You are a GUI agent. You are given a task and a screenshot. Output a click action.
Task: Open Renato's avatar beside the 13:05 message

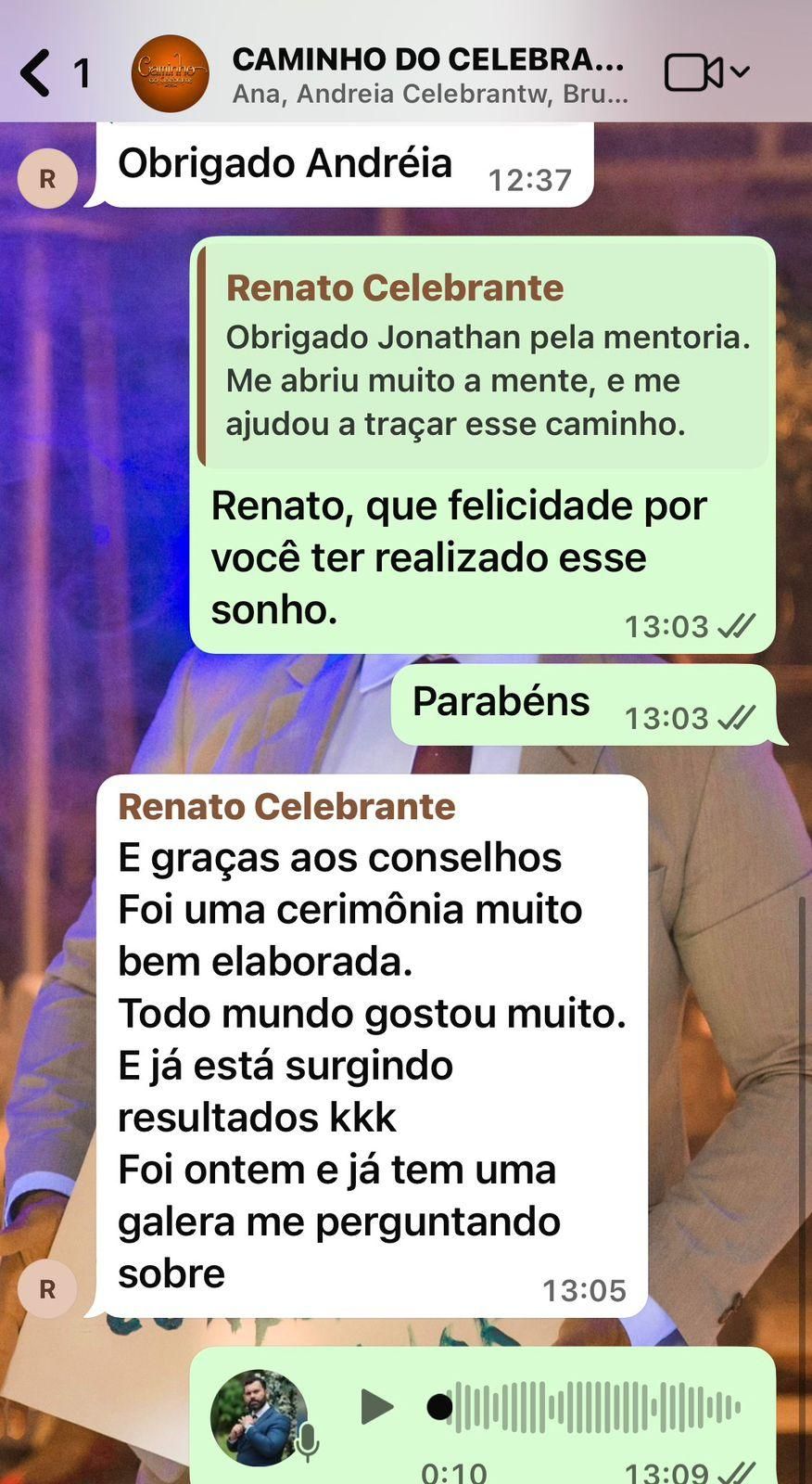[47, 1288]
